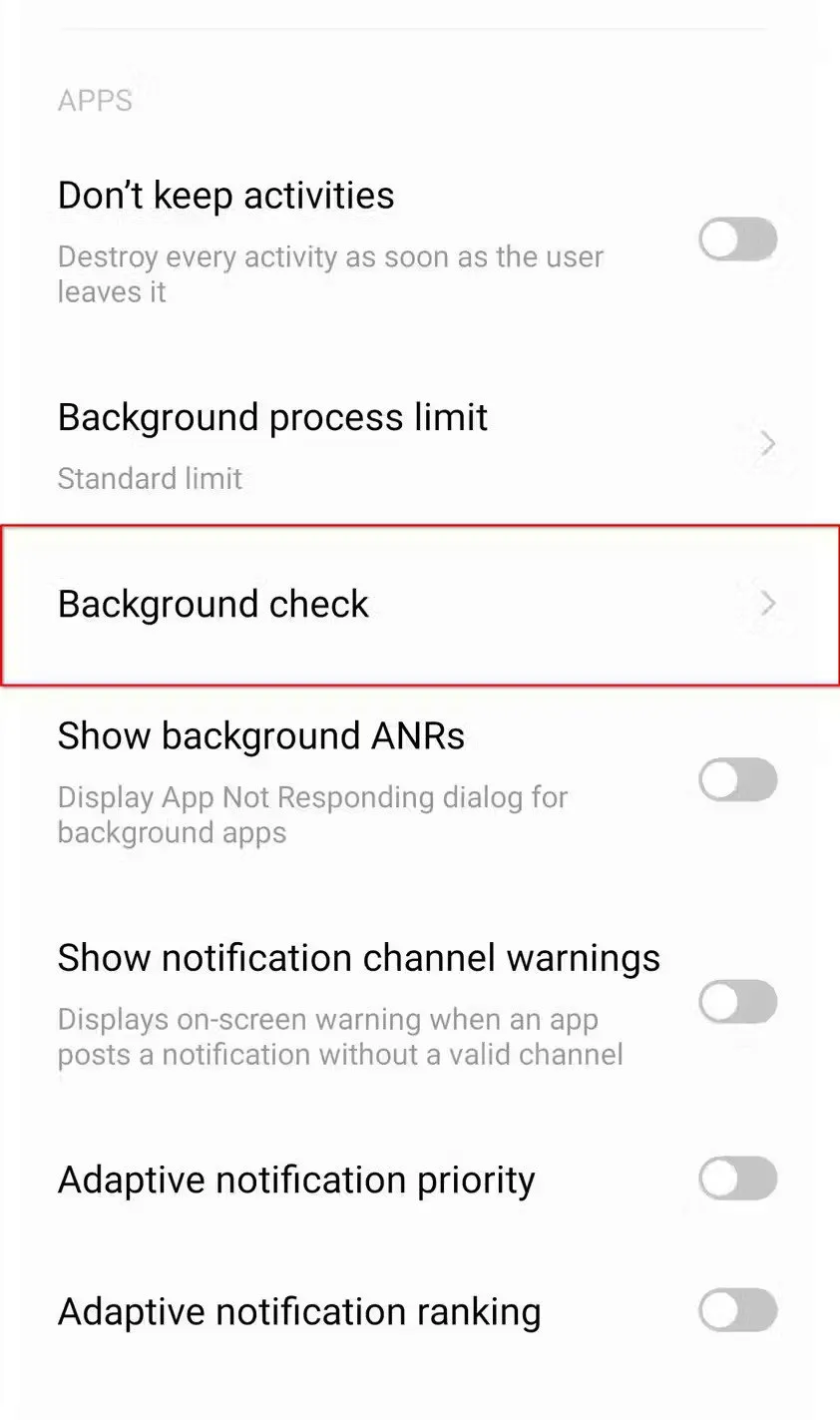Turn on Show background ANRs

[737, 780]
